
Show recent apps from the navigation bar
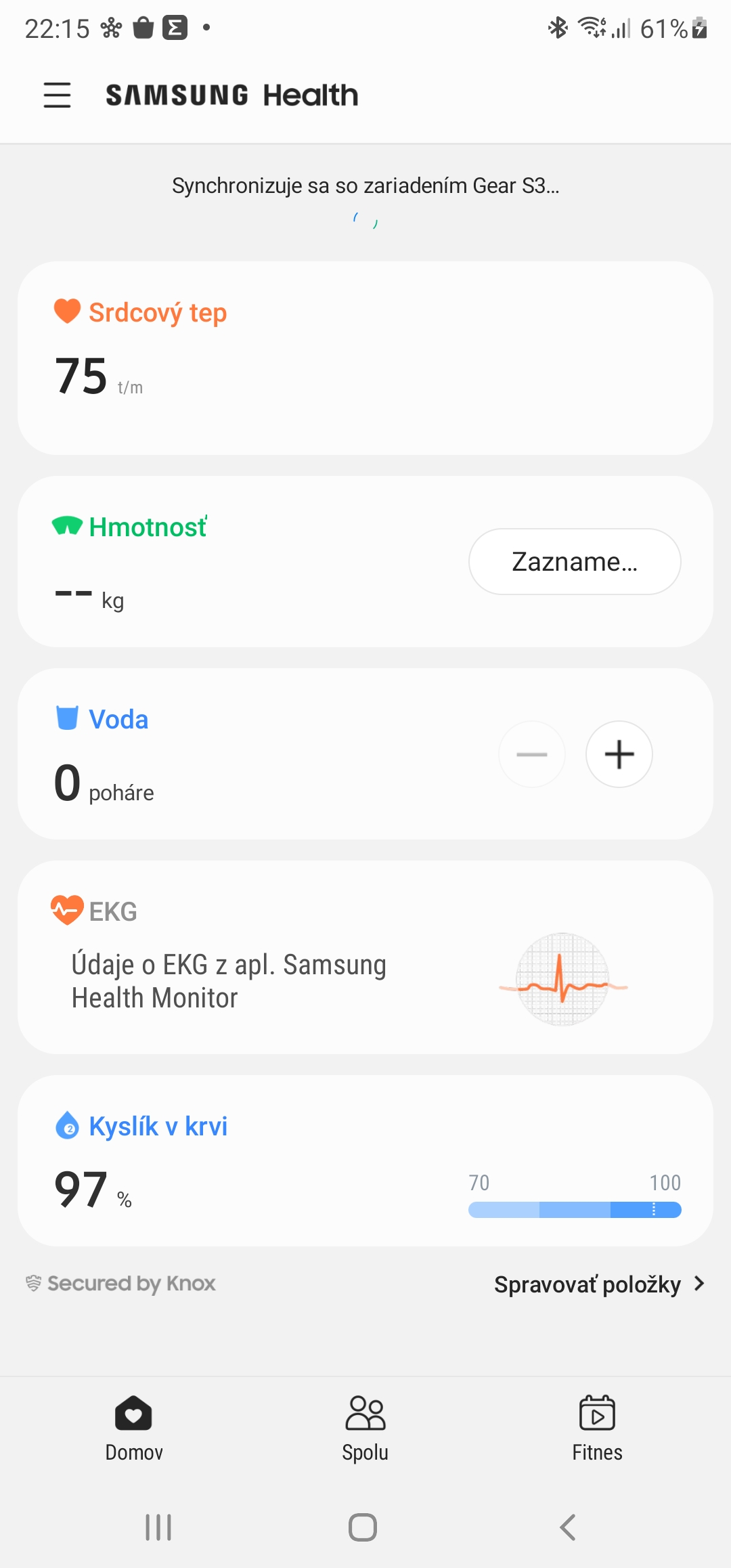click(158, 1527)
